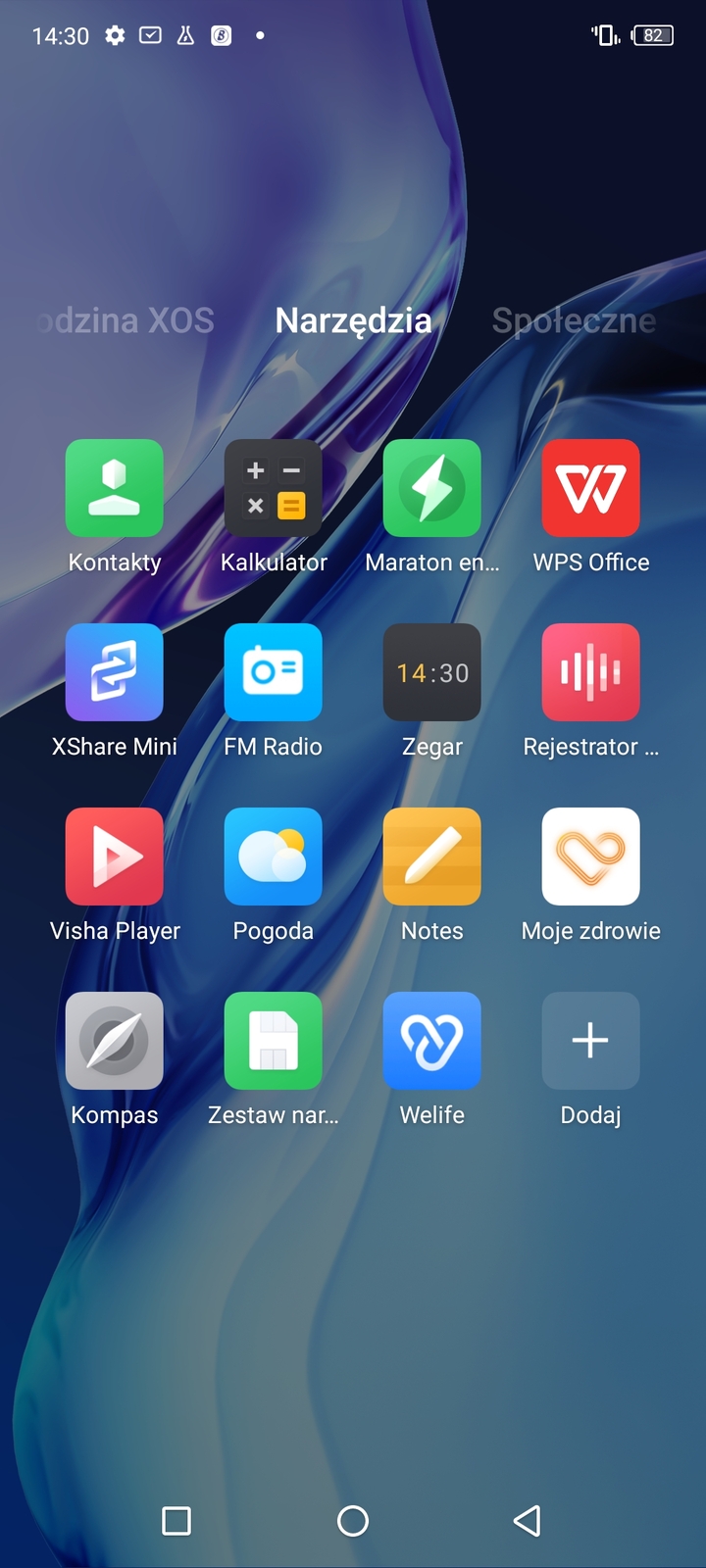Launch Kalkulator
Image resolution: width=706 pixels, height=1568 pixels.
(x=274, y=488)
